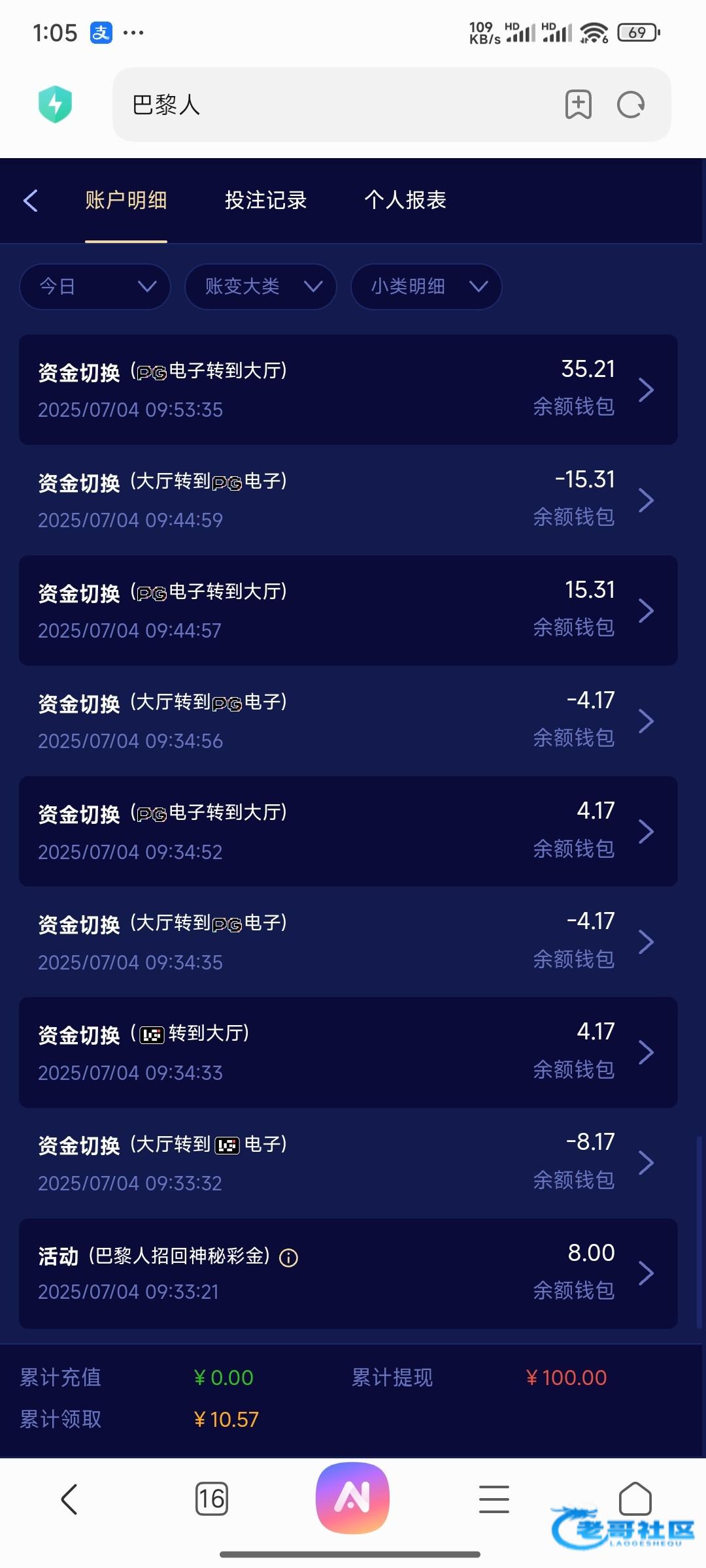Viewport: 706px width, 1568px height.
Task: Open the browser hamburger menu
Action: pos(494,1499)
